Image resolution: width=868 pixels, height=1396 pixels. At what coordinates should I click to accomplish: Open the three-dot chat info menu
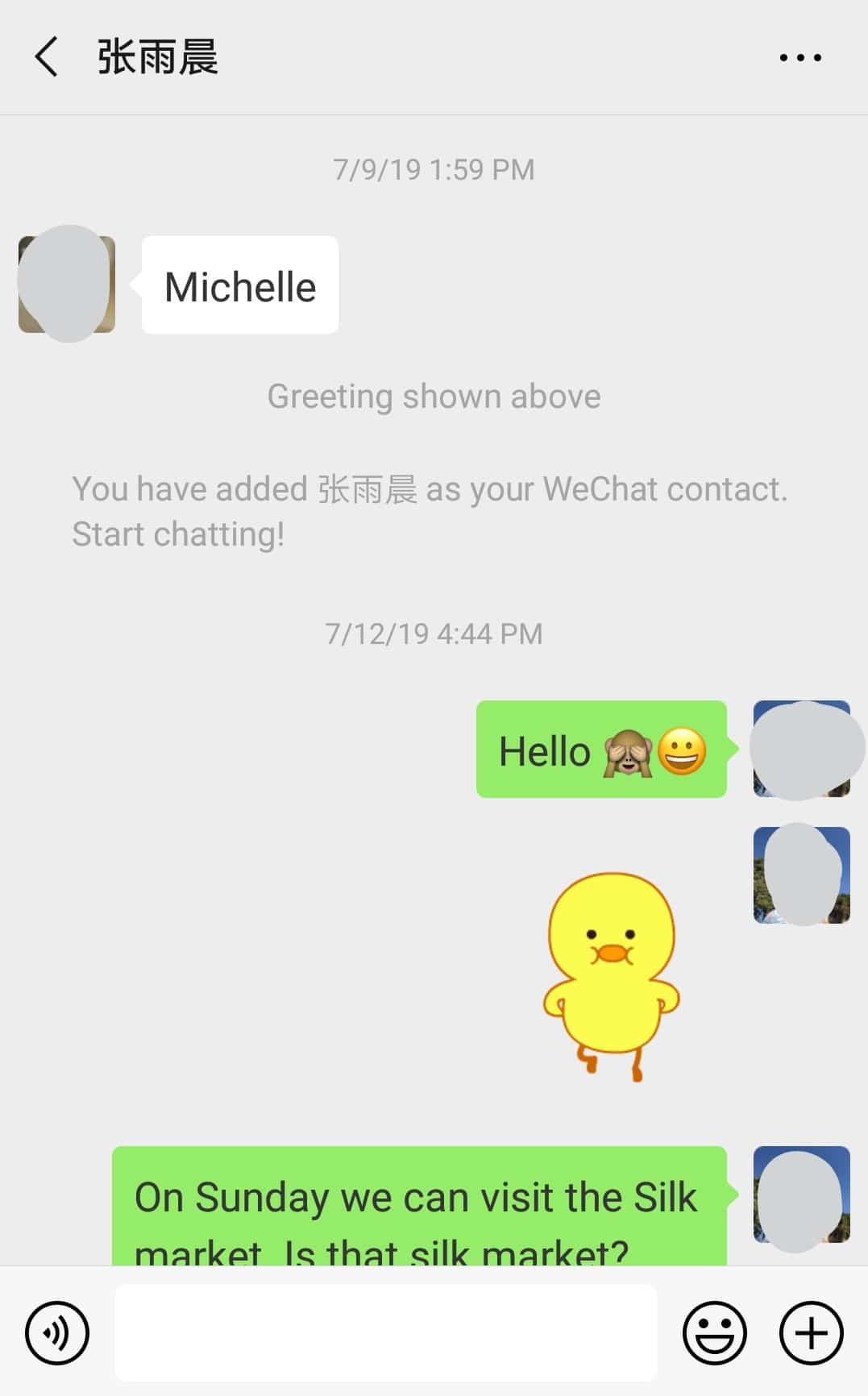click(x=800, y=57)
